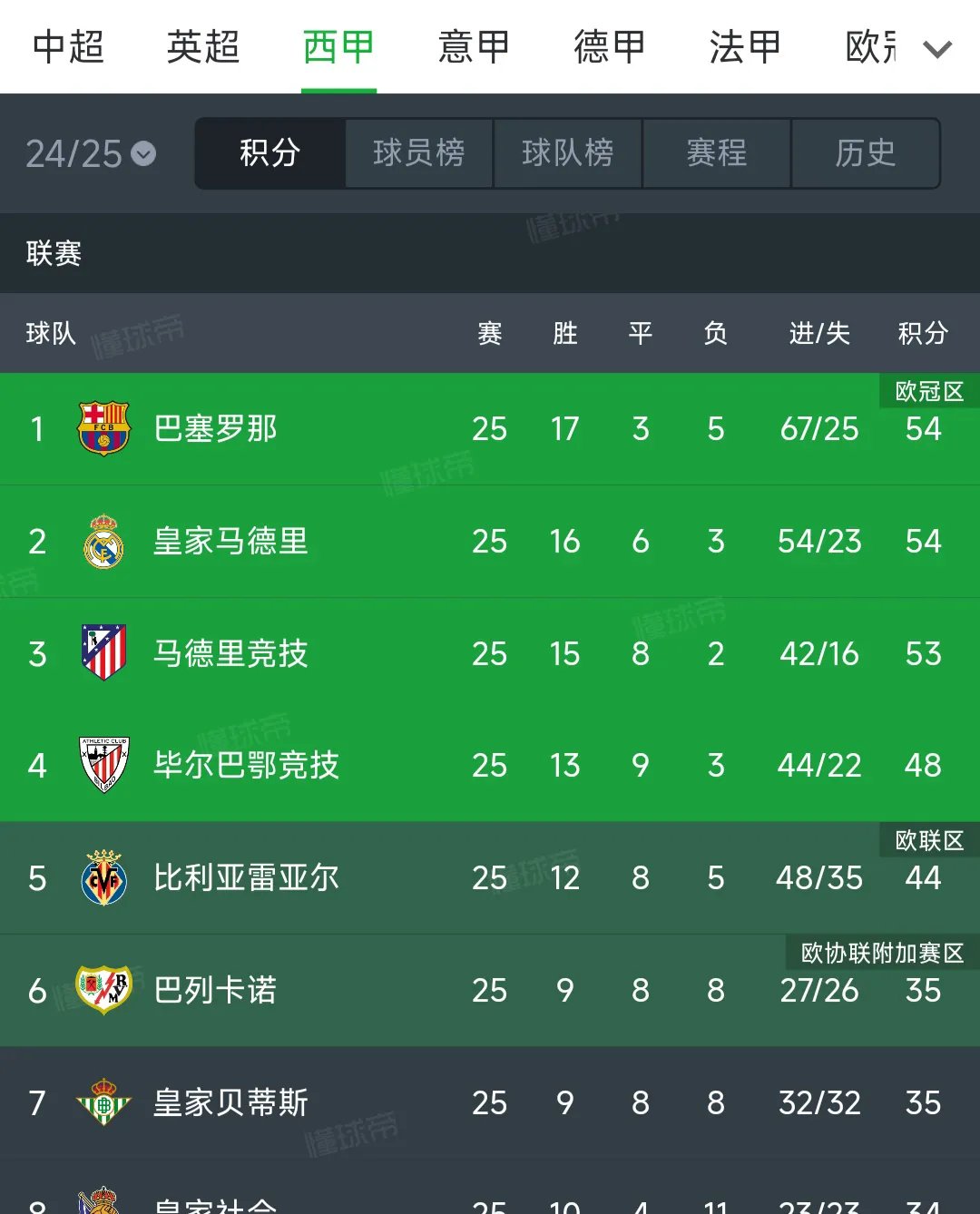
Task: Open the 球队榜 tab
Action: point(567,153)
